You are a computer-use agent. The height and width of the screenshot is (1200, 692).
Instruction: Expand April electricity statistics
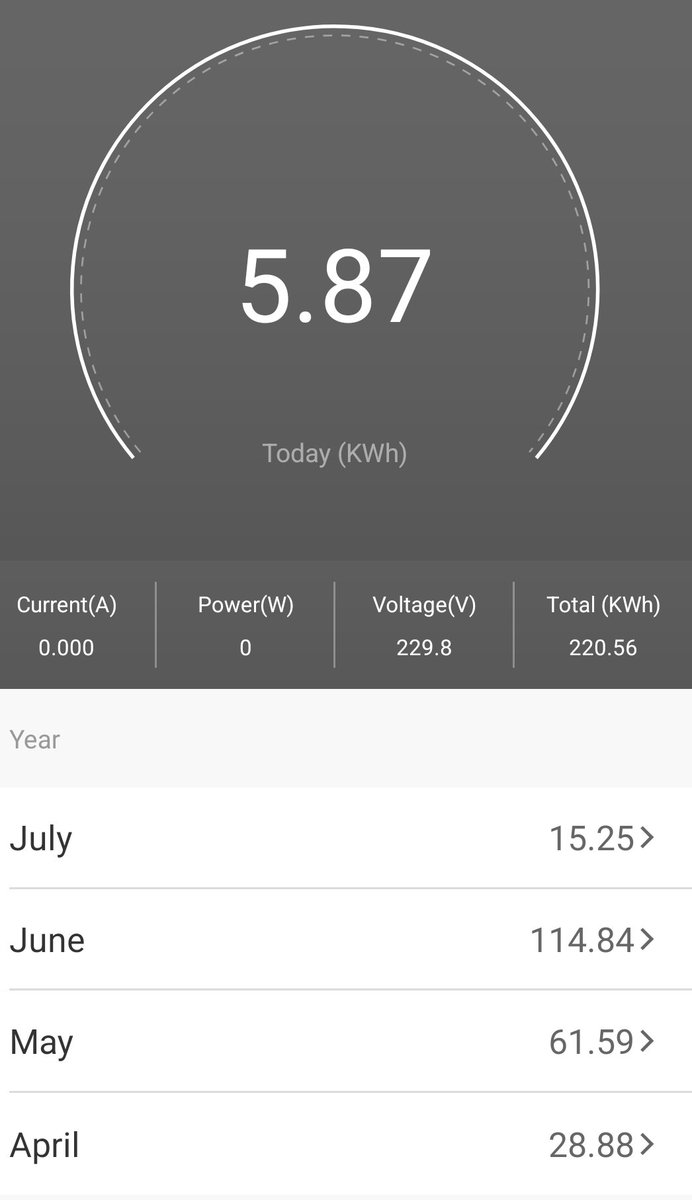pos(345,1145)
